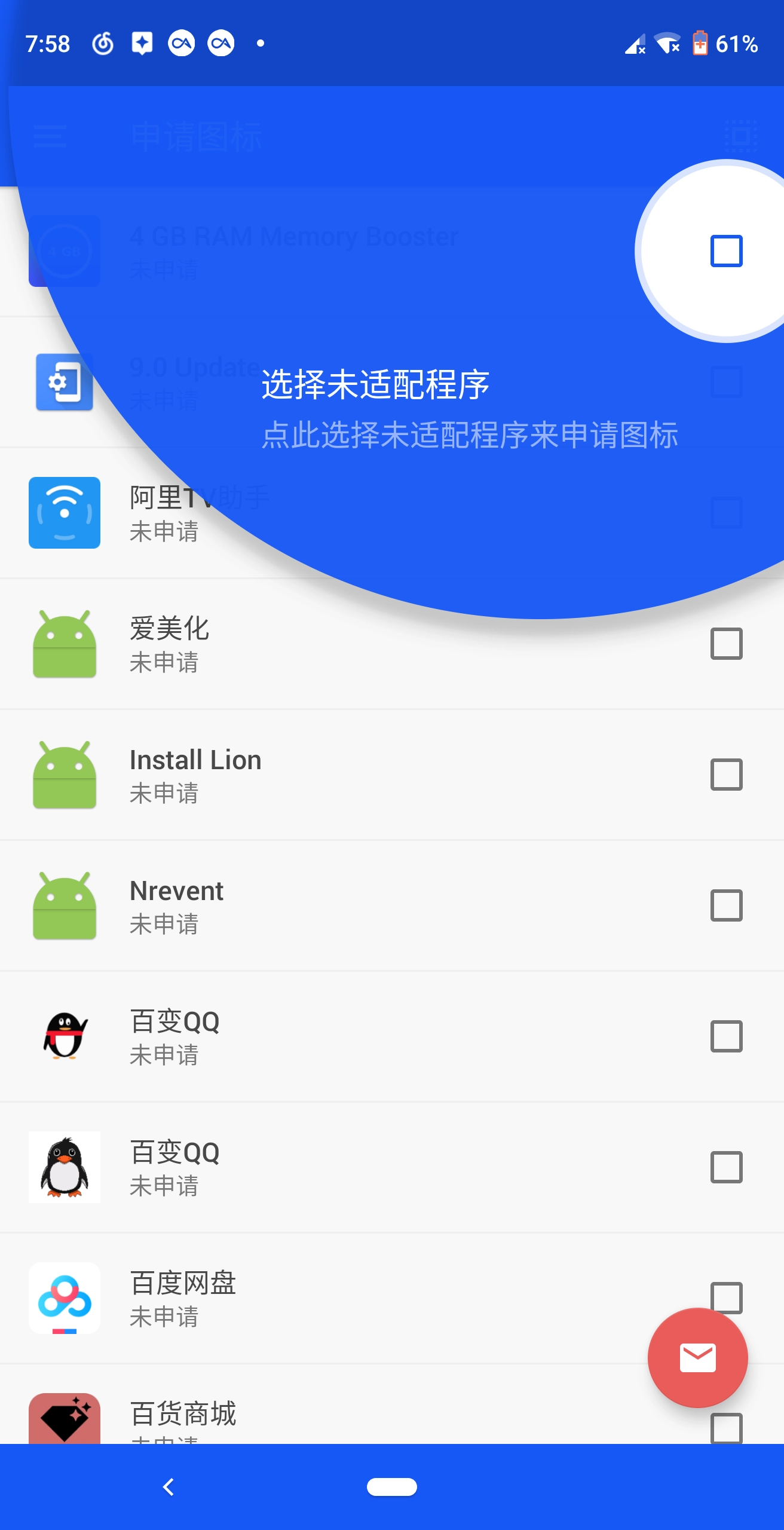Tap the second 百变QQ penguin icon
This screenshot has width=784, height=1530.
(x=65, y=1167)
